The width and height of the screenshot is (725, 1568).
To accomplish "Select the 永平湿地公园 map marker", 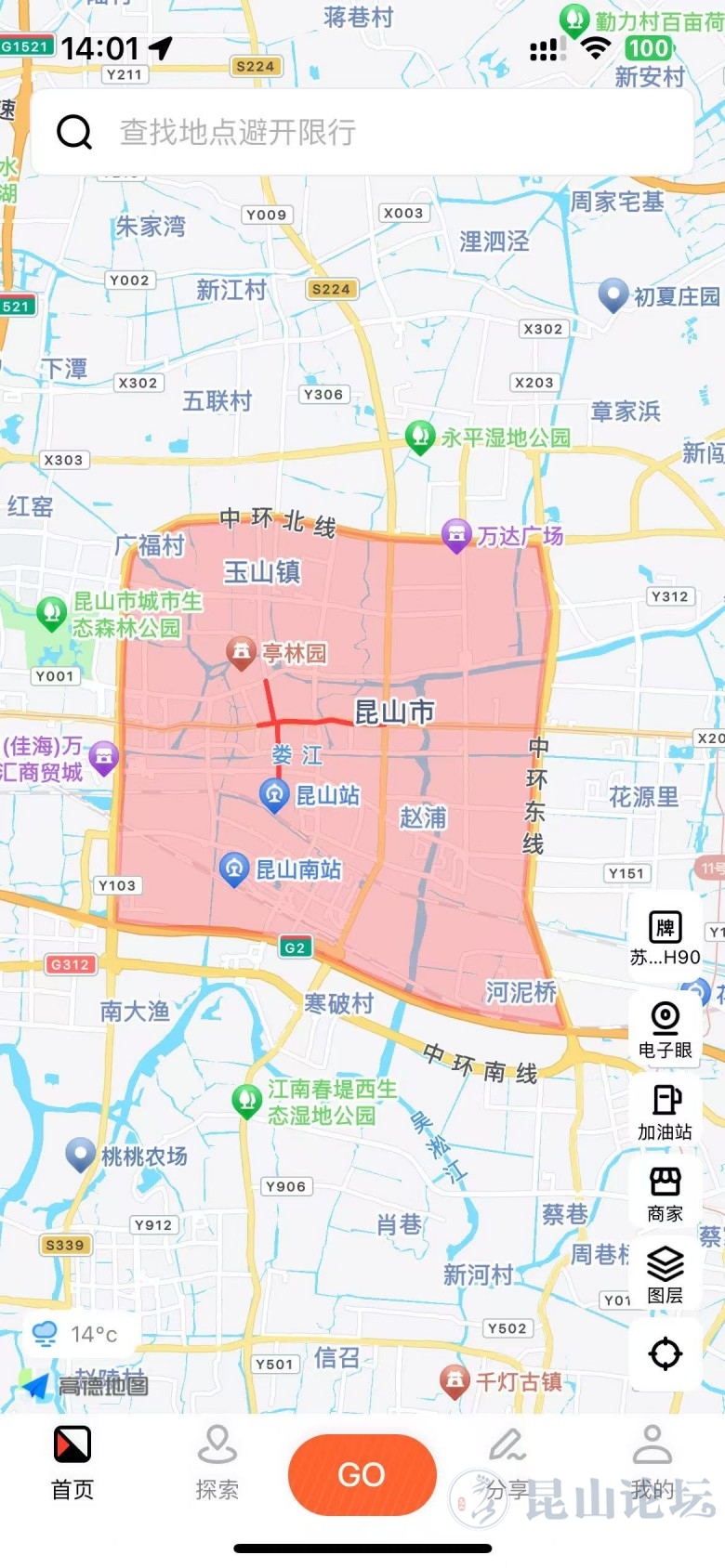I will click(420, 437).
